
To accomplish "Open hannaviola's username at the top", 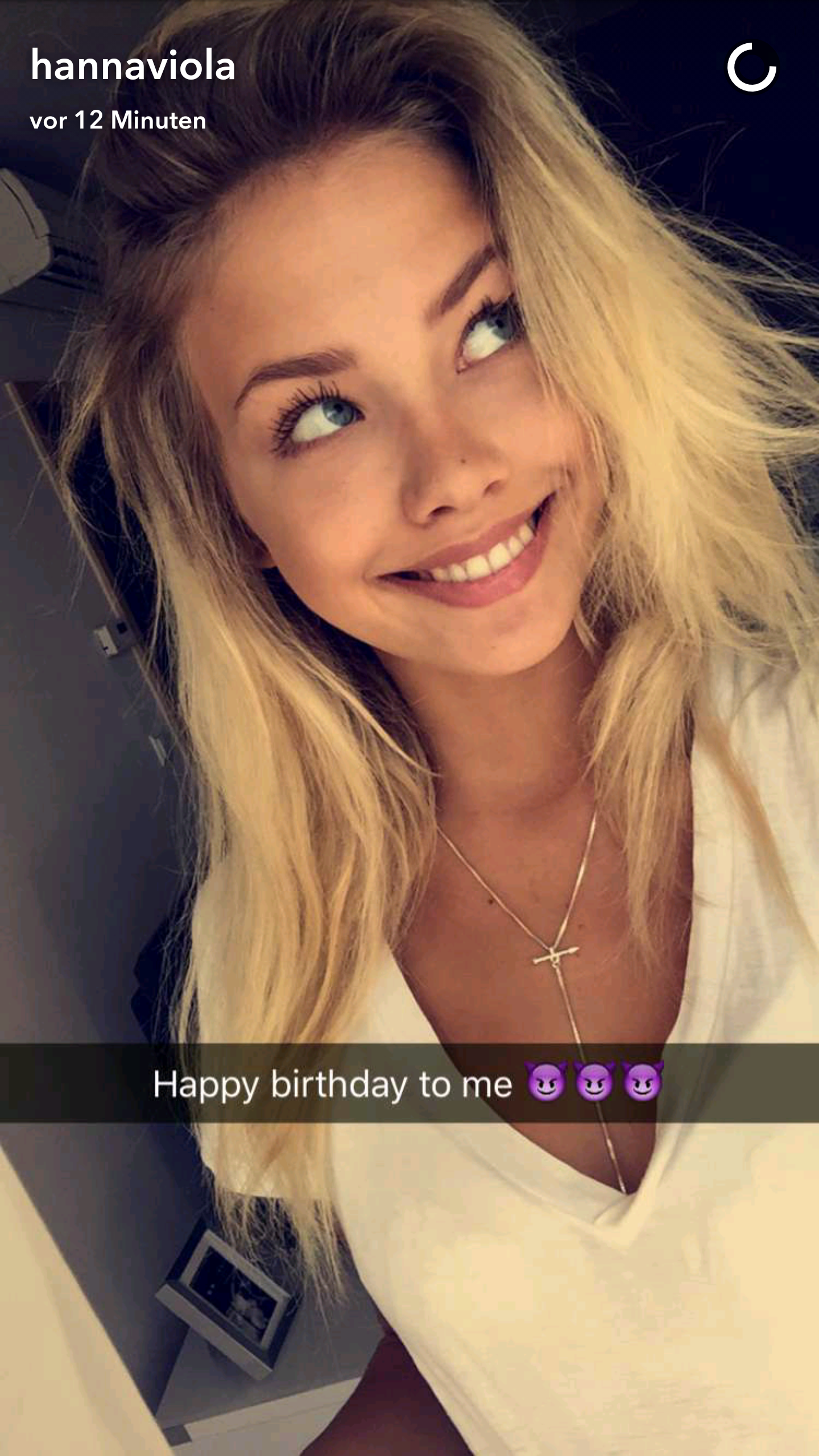I will (x=133, y=65).
